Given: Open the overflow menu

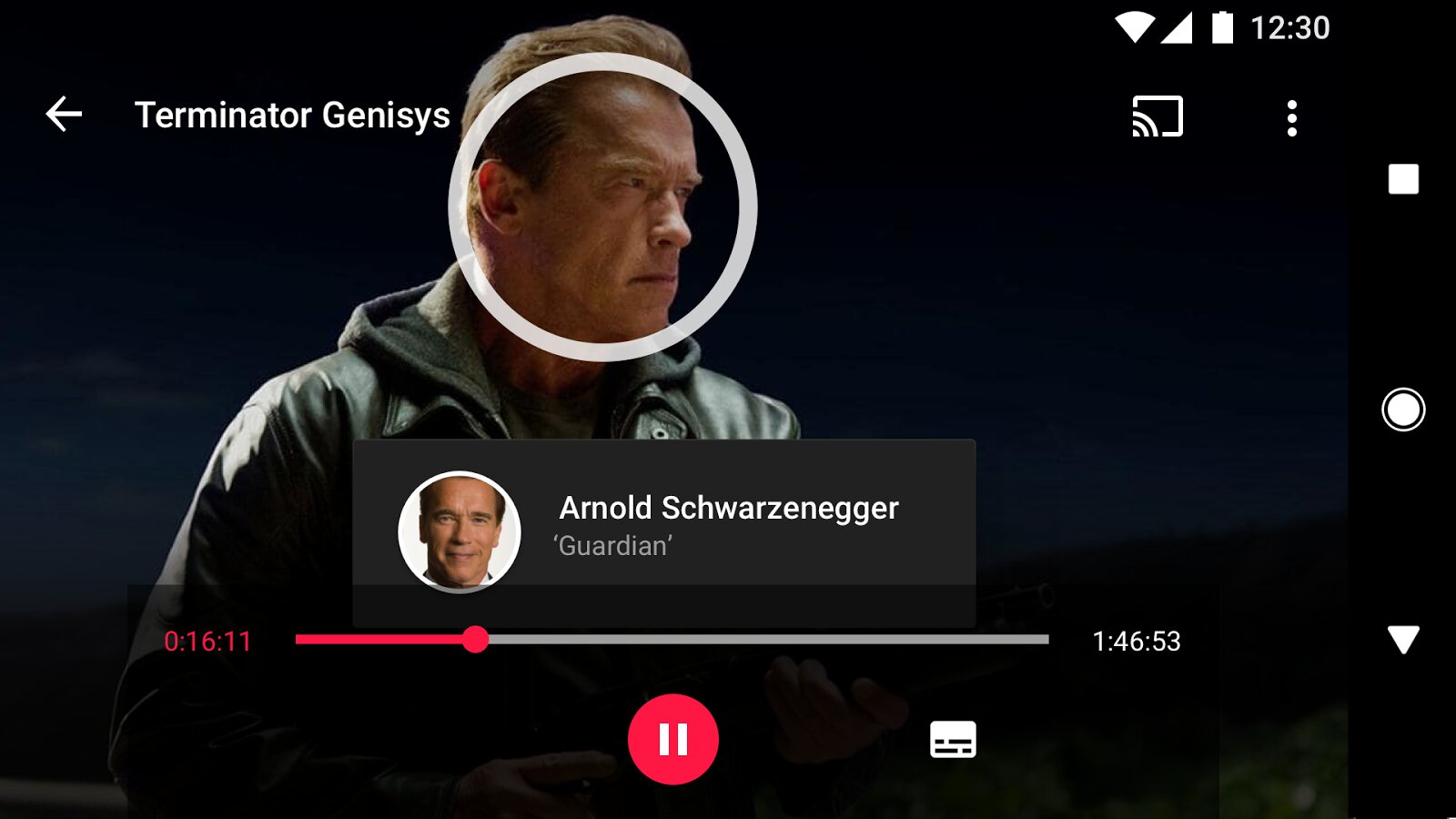Looking at the screenshot, I should pyautogui.click(x=1291, y=118).
